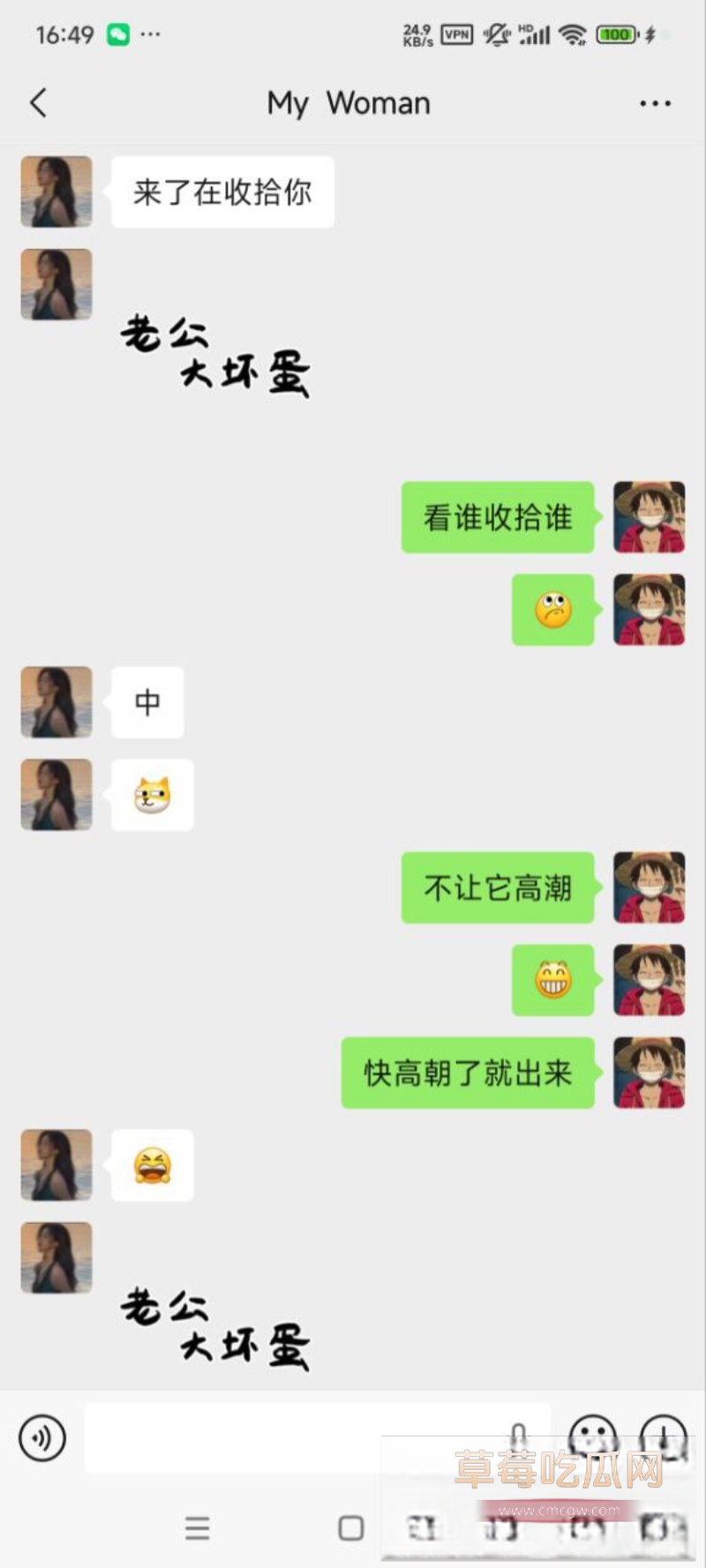The width and height of the screenshot is (706, 1568).
Task: Open chat settings via the three-dot menu
Action: (655, 102)
